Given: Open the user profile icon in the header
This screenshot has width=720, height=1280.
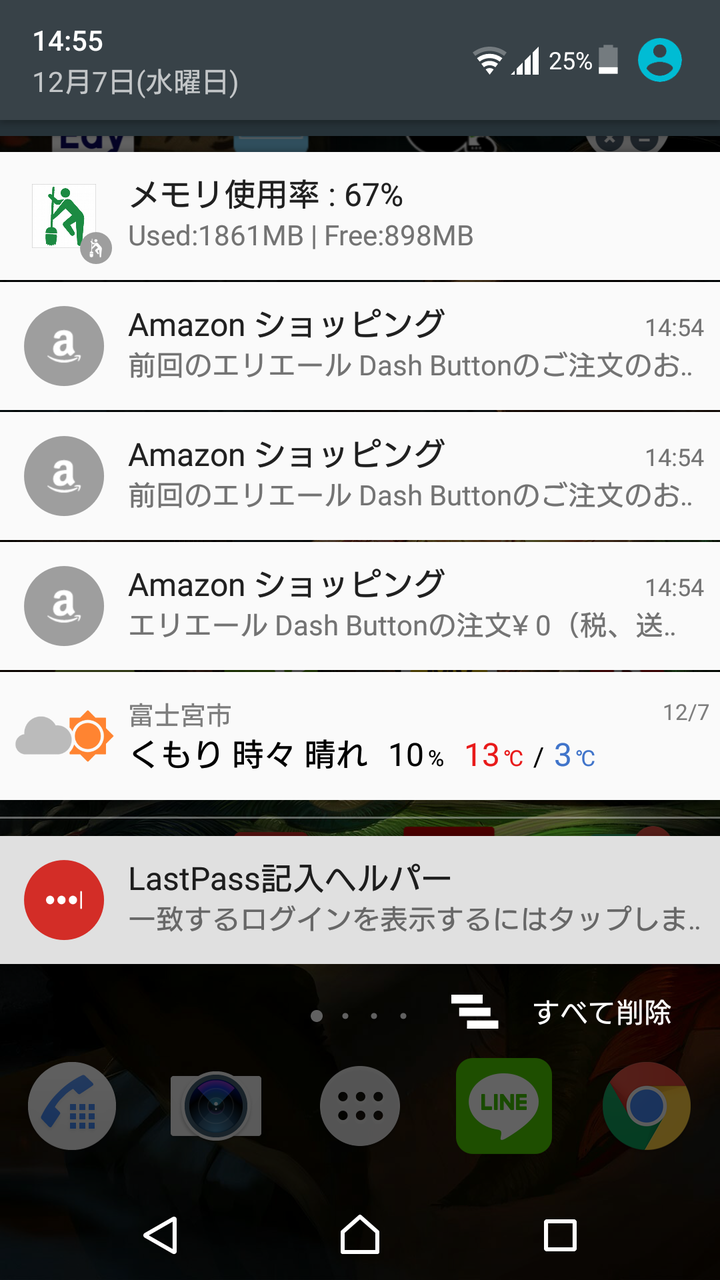Looking at the screenshot, I should (660, 60).
